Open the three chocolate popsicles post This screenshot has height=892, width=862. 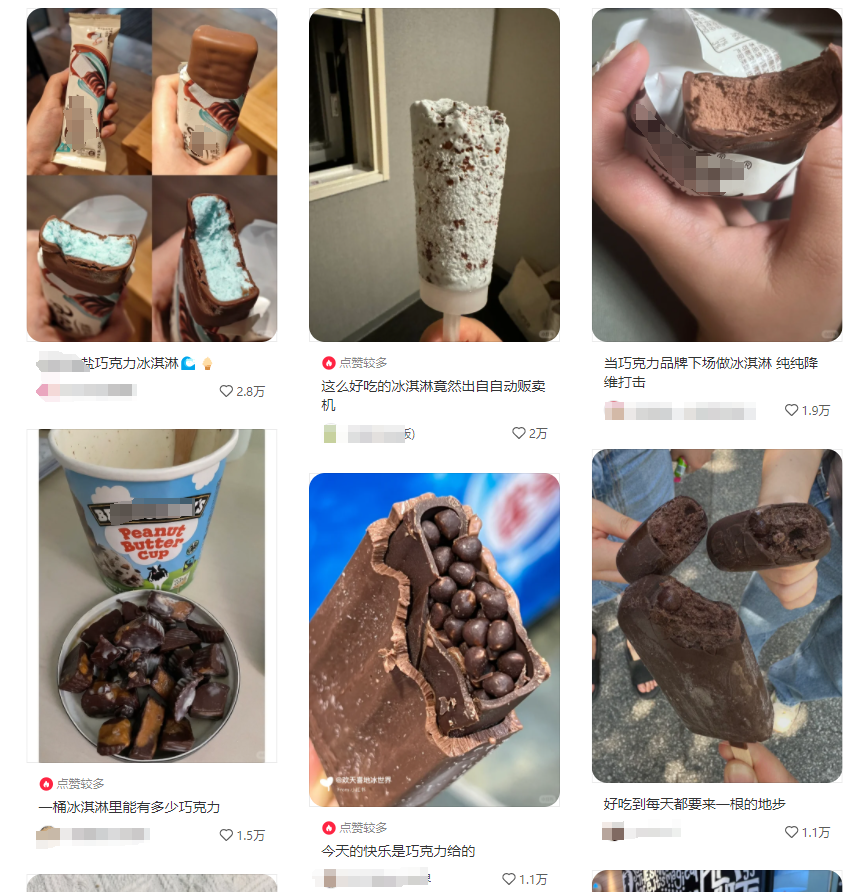click(716, 615)
